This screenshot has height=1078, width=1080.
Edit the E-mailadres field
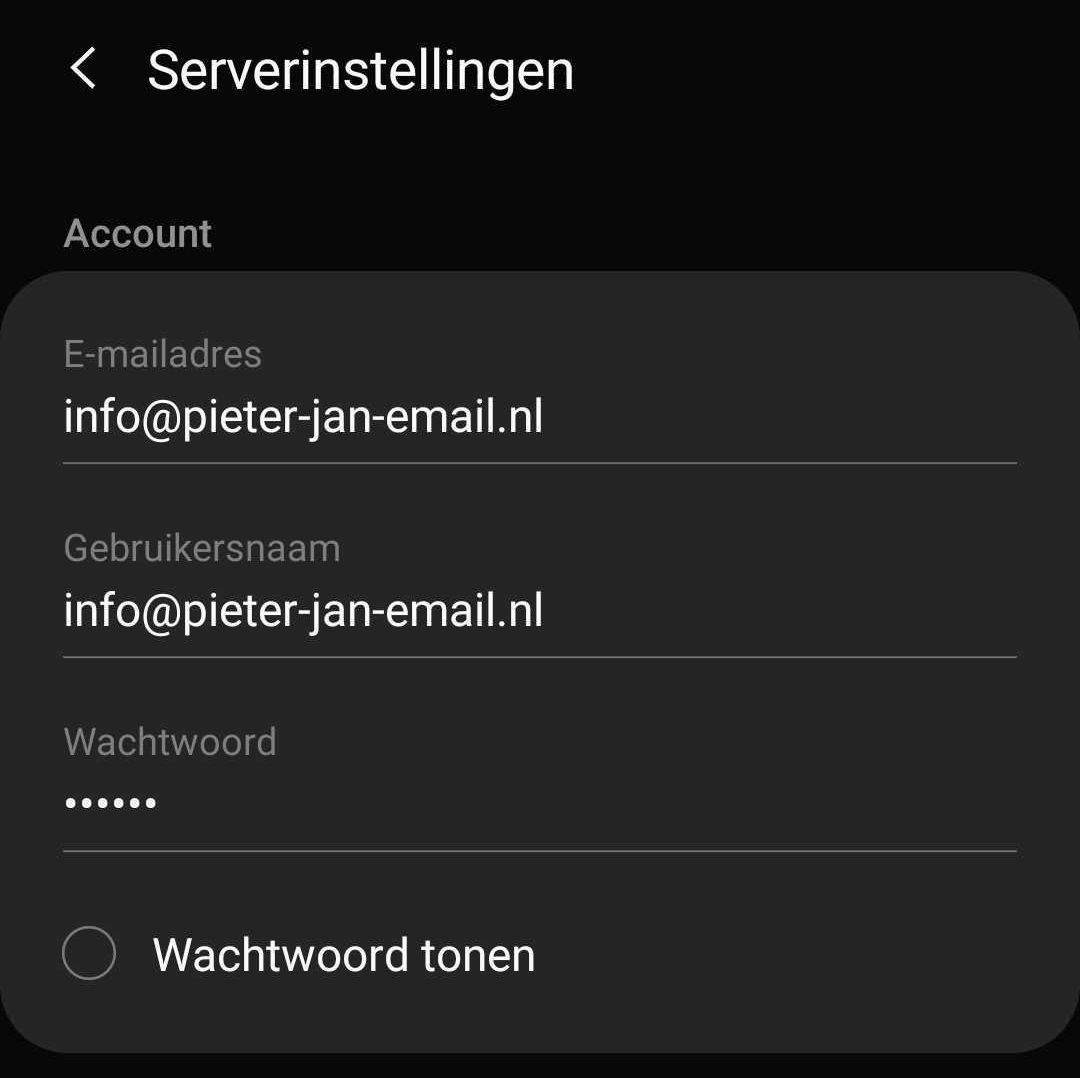coord(538,416)
